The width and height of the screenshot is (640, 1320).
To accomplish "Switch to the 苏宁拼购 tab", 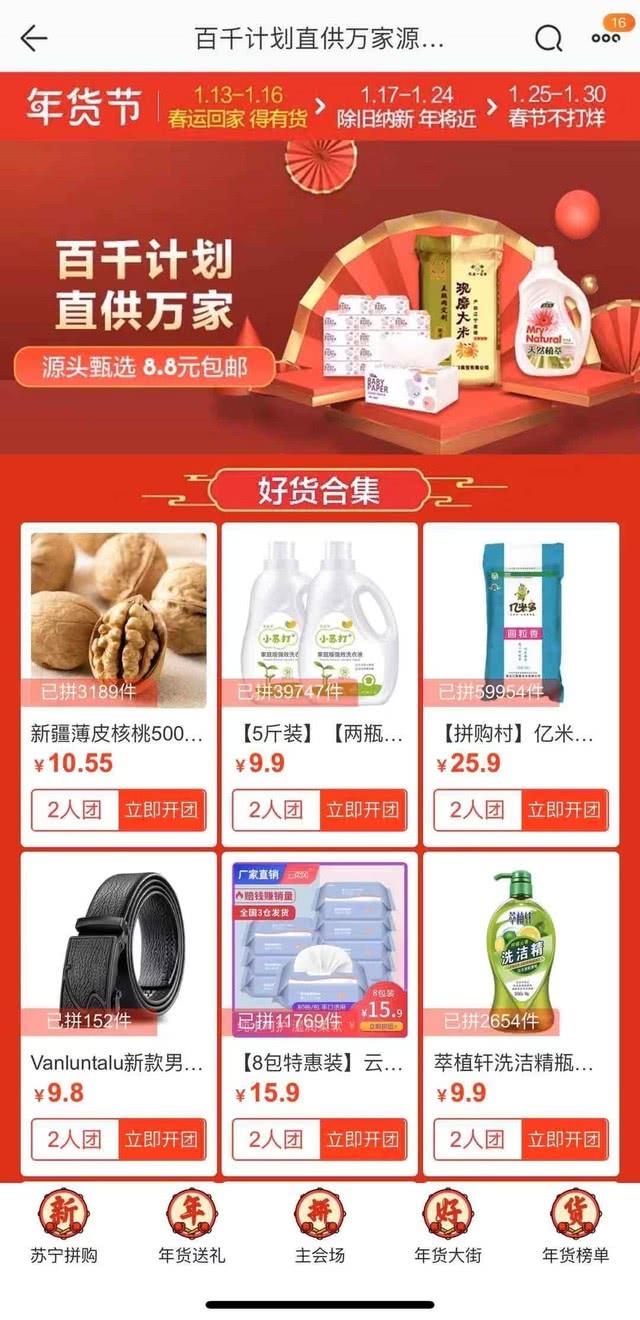I will tap(64, 1227).
